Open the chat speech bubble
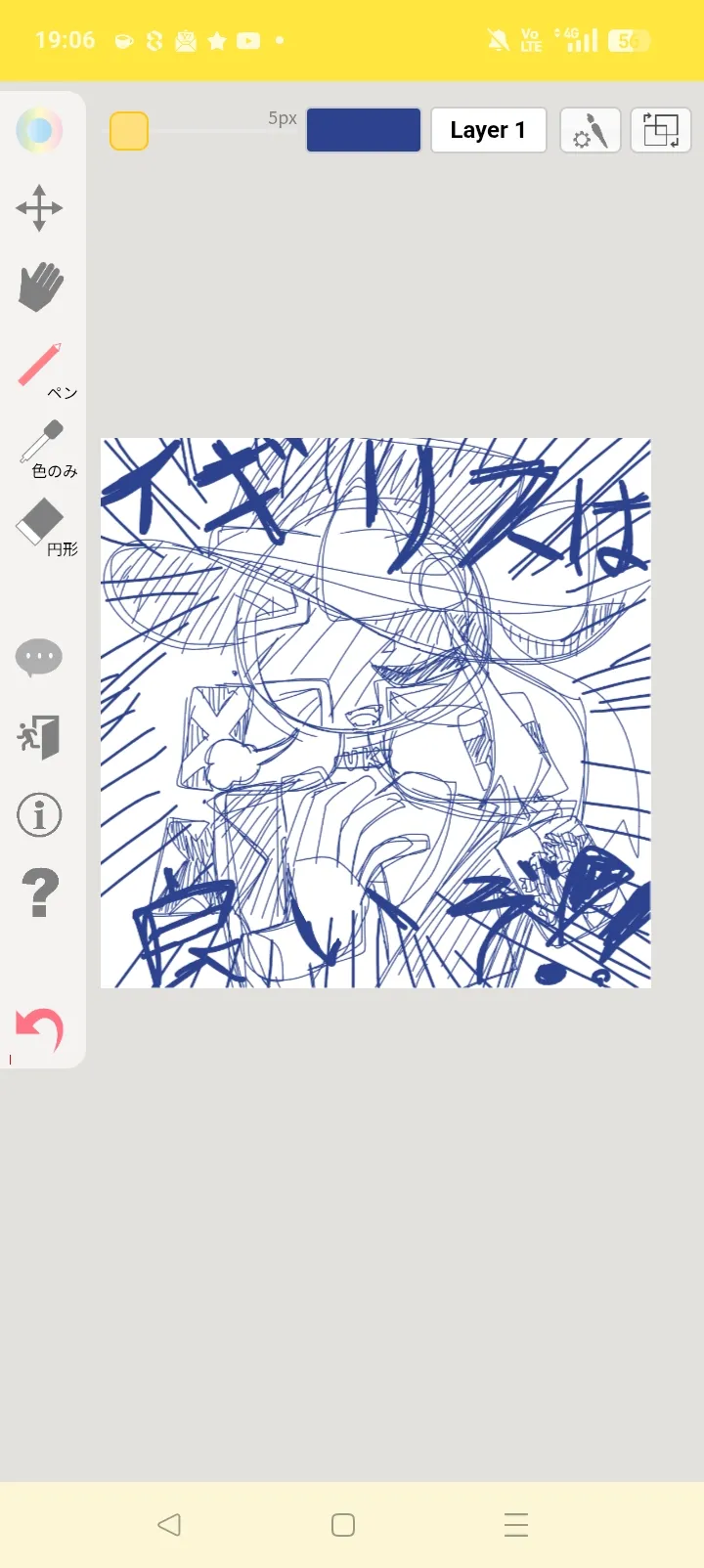Image resolution: width=704 pixels, height=1568 pixels. (39, 657)
